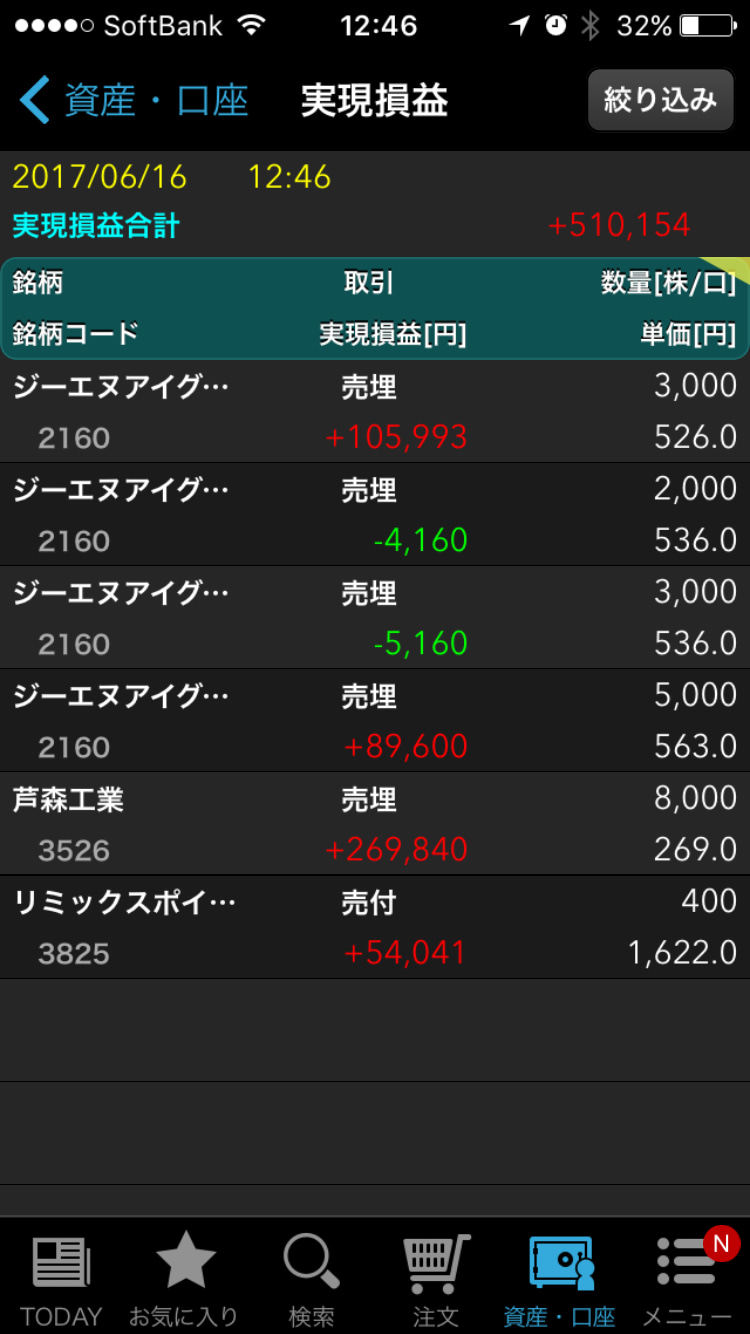
Task: Open the 芦森工業 3526 row
Action: click(x=375, y=824)
